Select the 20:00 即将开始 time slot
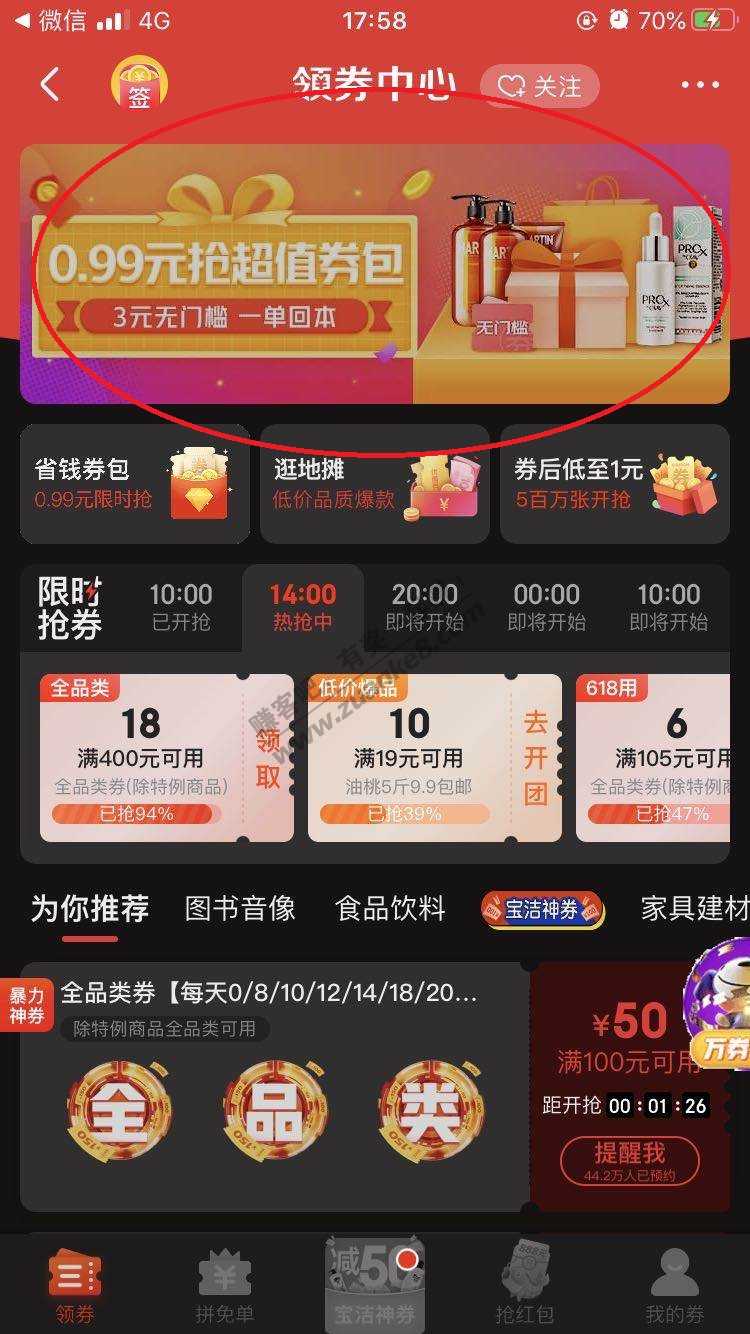This screenshot has width=750, height=1334. [424, 607]
